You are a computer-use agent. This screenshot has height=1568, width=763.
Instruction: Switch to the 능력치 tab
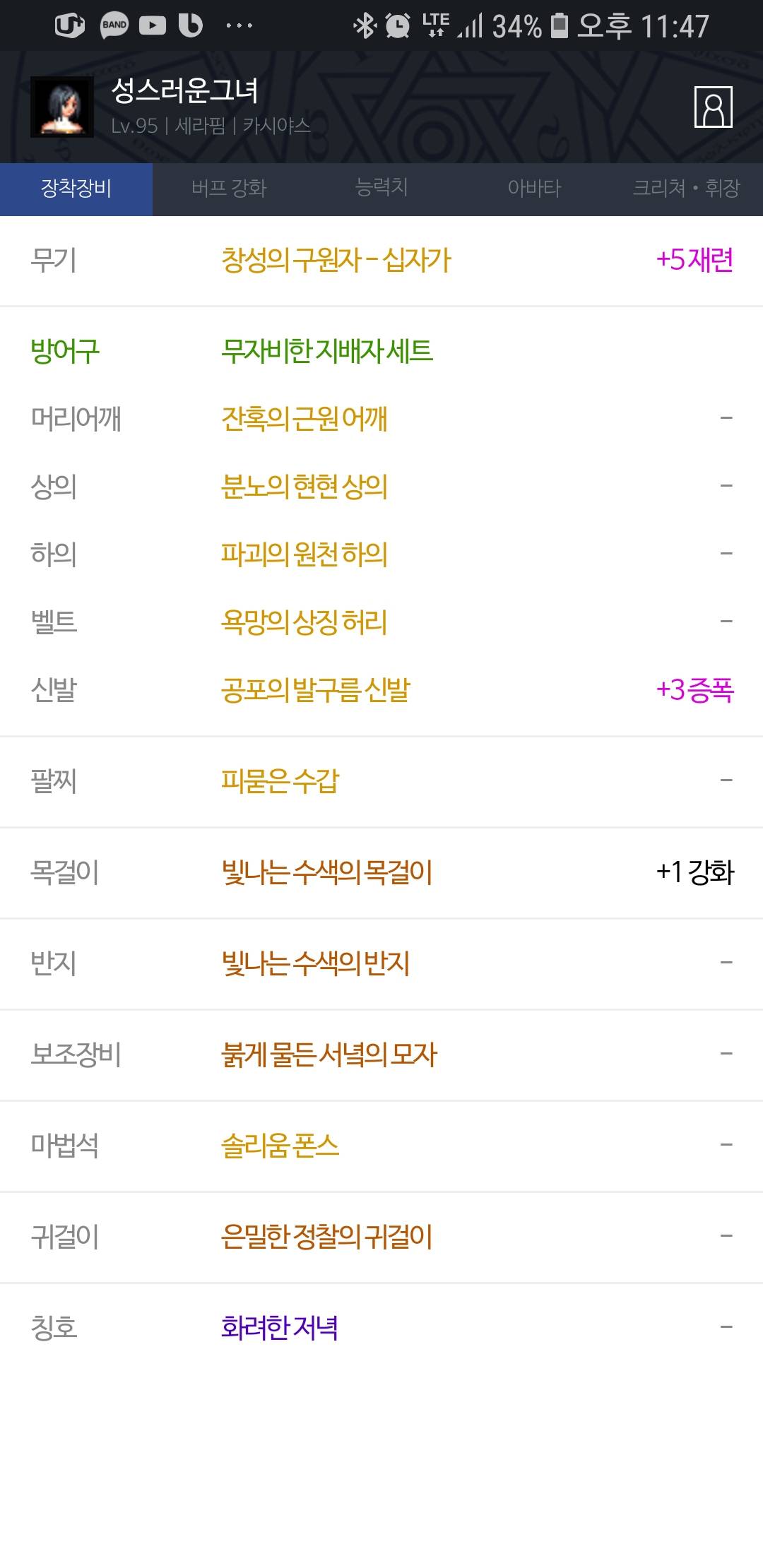[381, 189]
